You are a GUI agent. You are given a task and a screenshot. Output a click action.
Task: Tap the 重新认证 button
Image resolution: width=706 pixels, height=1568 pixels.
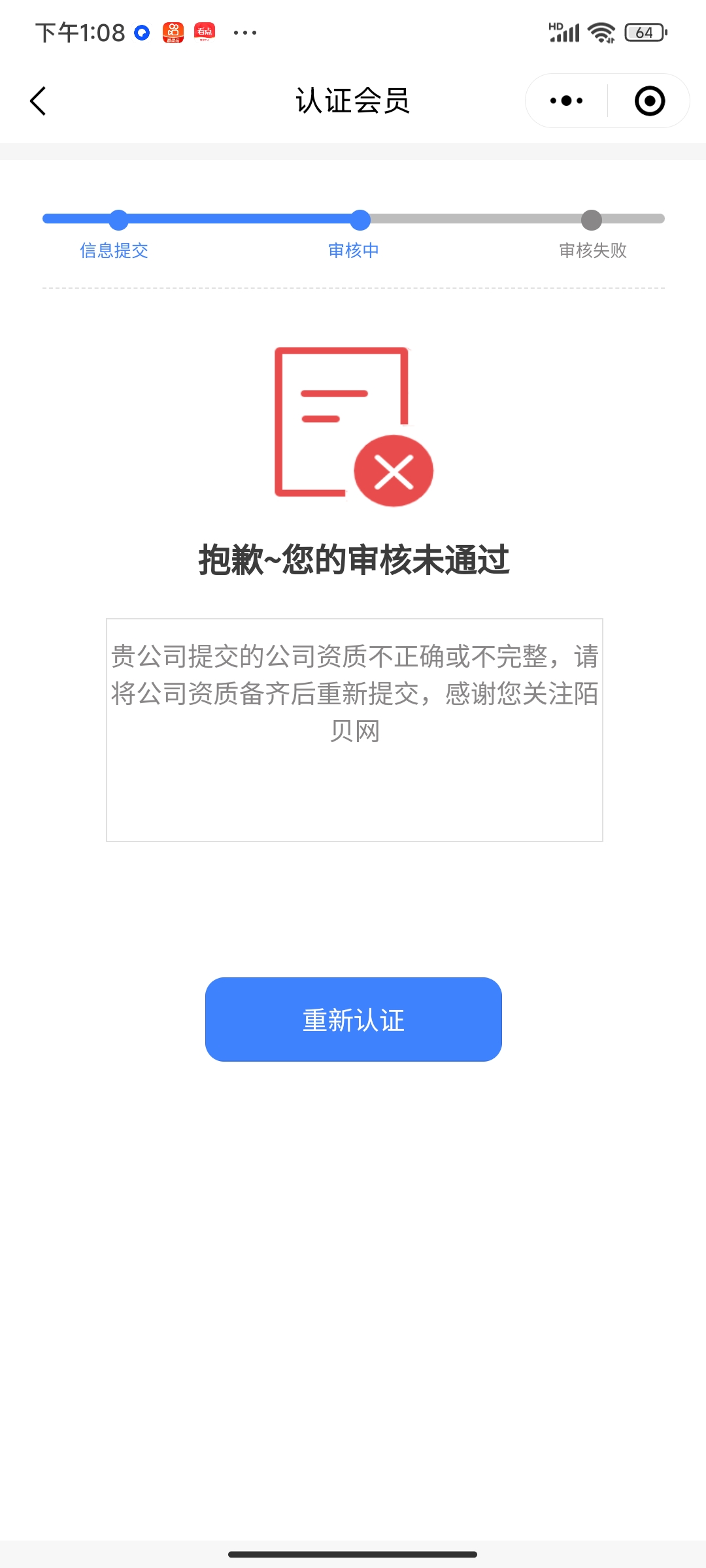(353, 1019)
